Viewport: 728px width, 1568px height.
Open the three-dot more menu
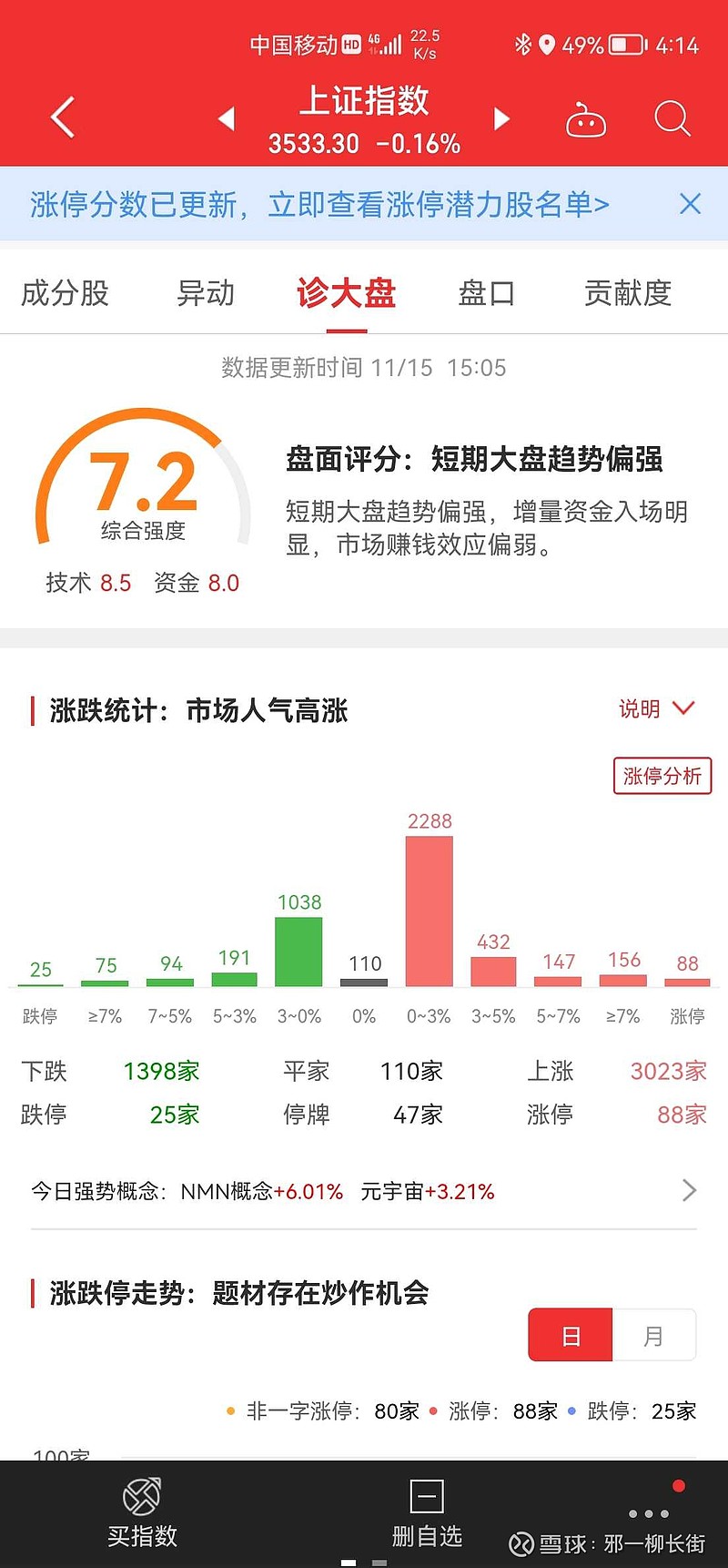tap(649, 1514)
